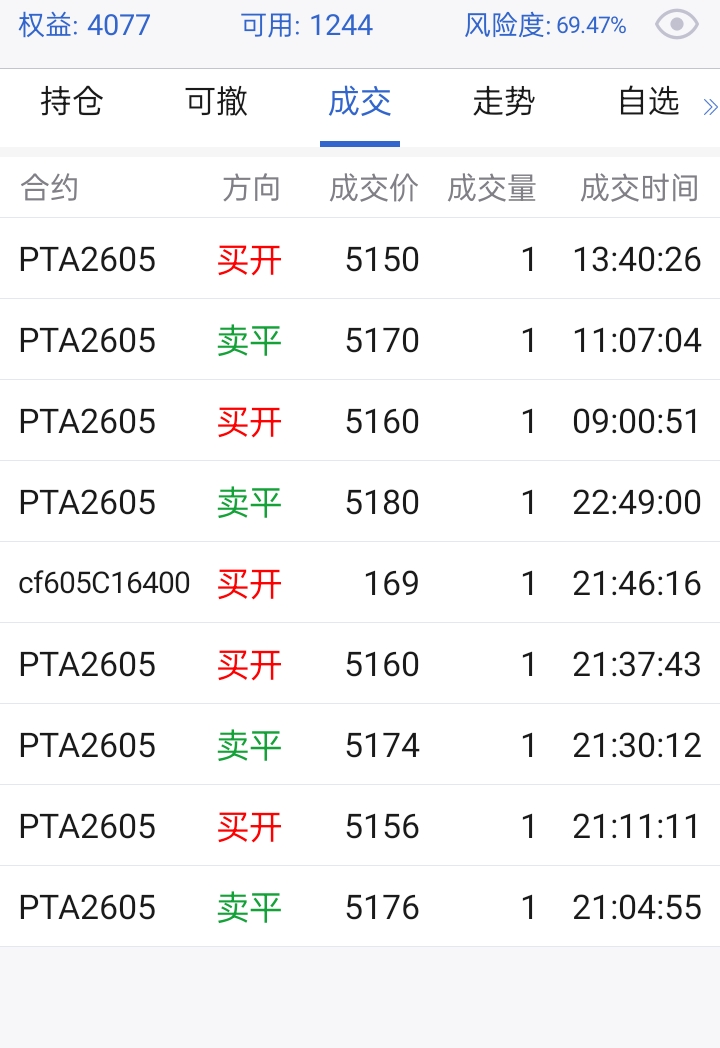Expand more tabs with the double-arrow icon
Screen dimensions: 720x1048
[x=710, y=108]
